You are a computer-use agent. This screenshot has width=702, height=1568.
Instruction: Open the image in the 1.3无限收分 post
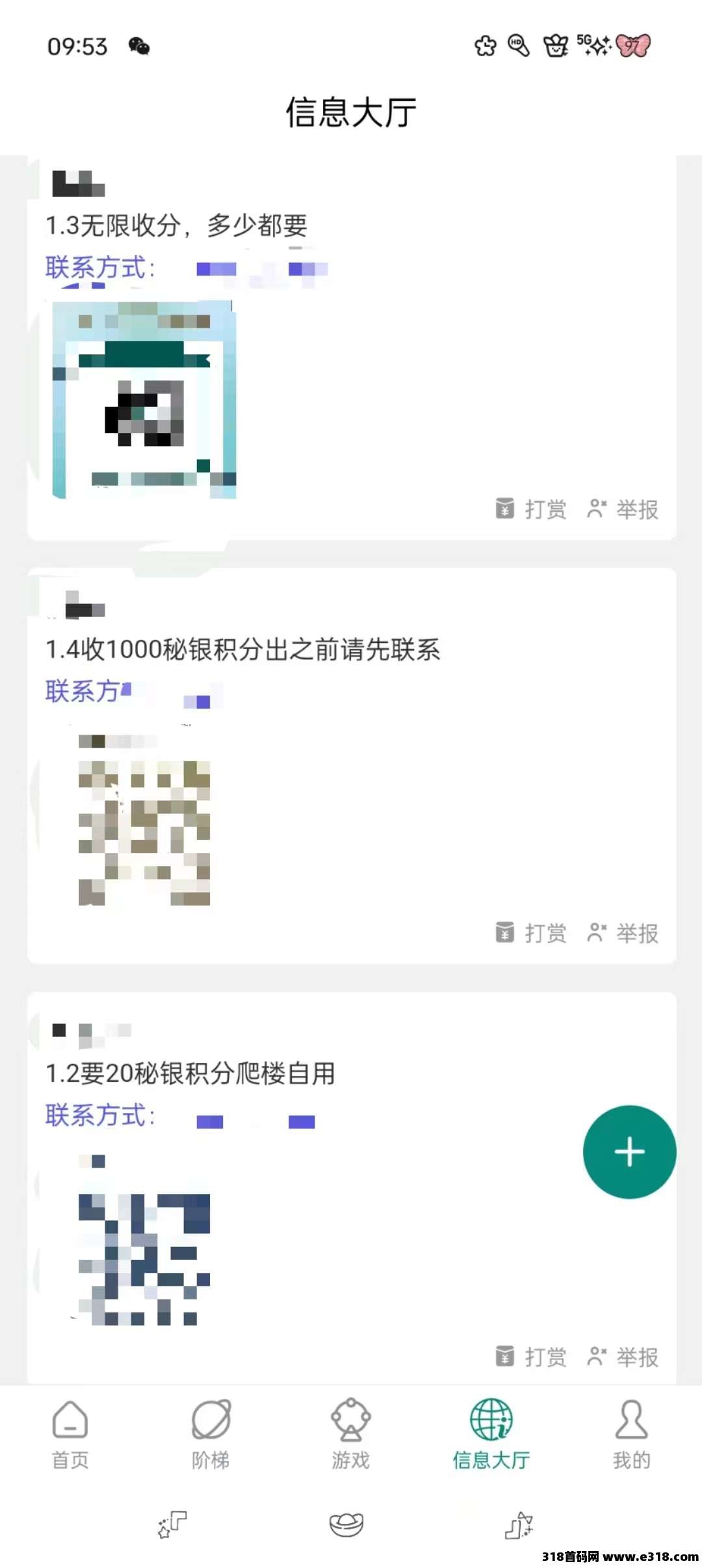[144, 400]
